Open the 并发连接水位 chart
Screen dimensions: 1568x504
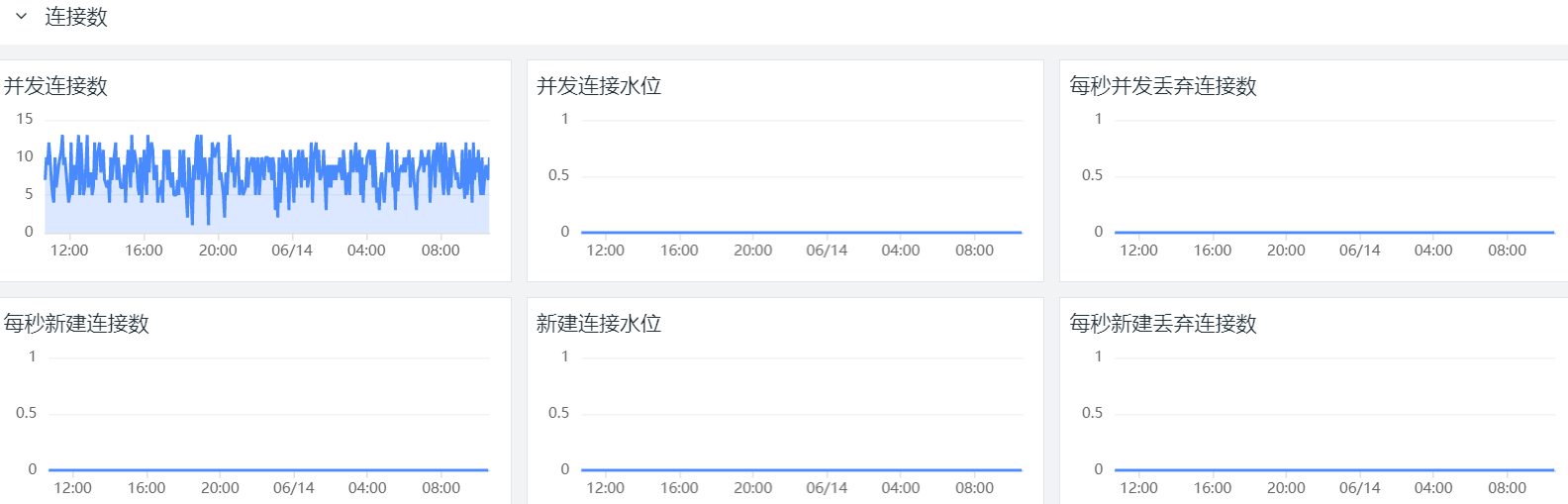click(x=599, y=86)
